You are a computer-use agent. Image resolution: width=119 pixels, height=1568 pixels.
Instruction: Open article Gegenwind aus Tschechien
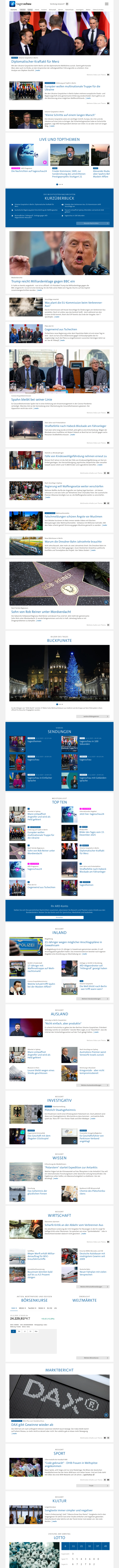click(61, 329)
